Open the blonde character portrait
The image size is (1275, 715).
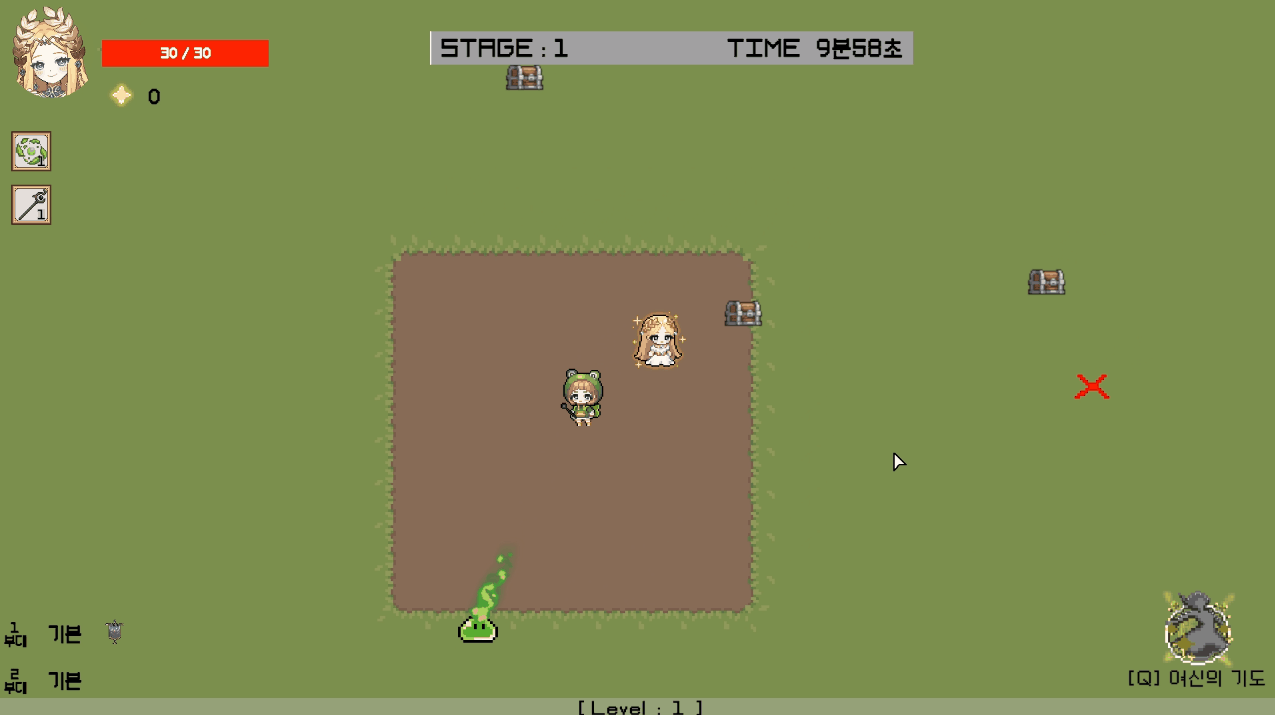(x=50, y=53)
